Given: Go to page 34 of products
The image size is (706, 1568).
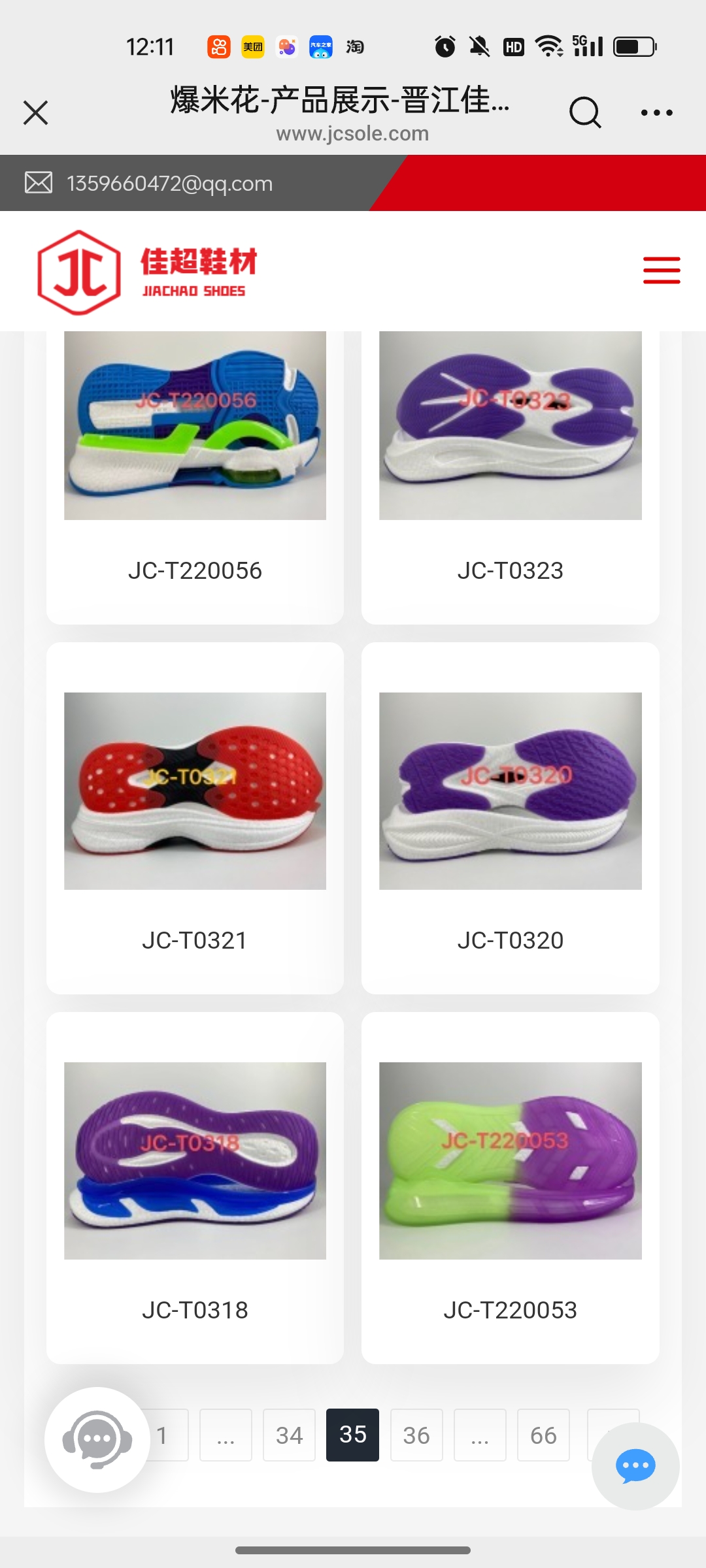Looking at the screenshot, I should pos(289,1435).
